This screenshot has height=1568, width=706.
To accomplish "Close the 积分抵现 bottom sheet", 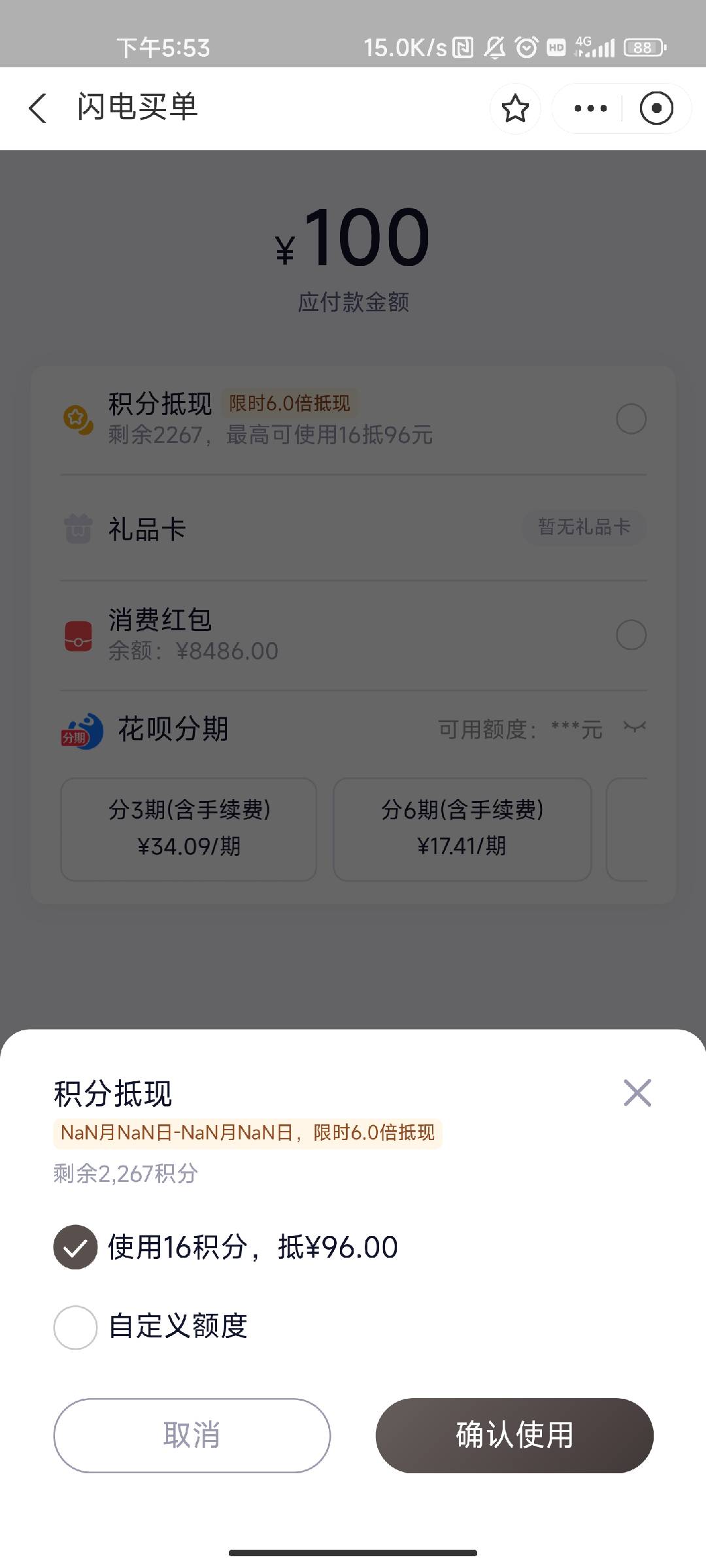I will pos(637,1093).
